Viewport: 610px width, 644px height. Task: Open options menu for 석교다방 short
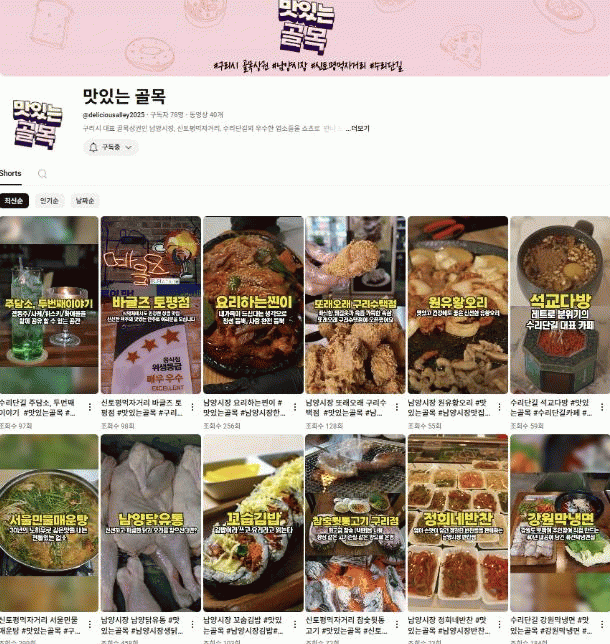[x=604, y=405]
